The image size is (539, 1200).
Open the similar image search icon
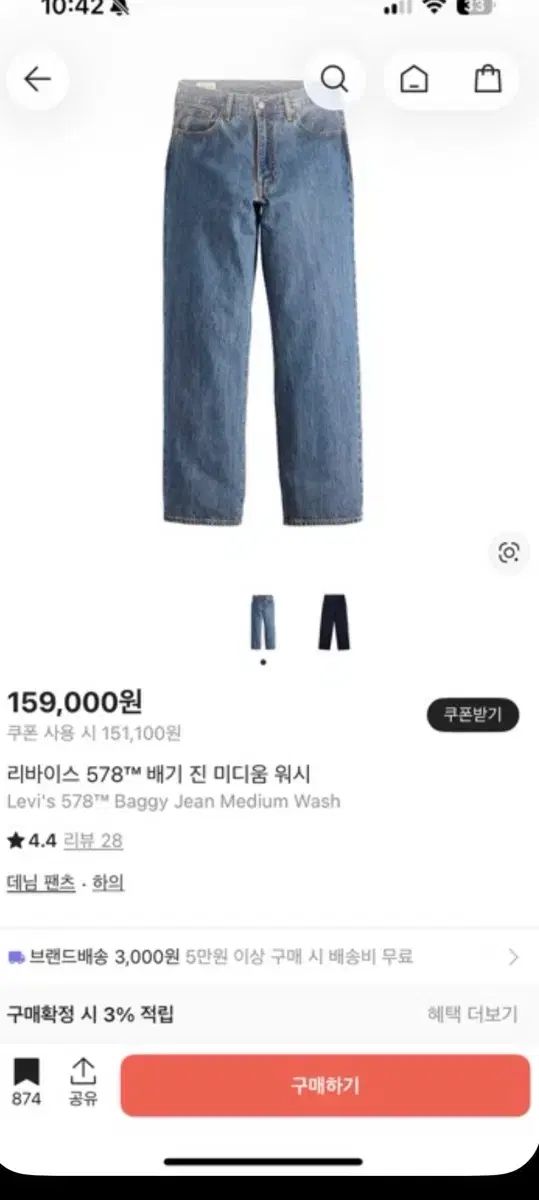(509, 552)
